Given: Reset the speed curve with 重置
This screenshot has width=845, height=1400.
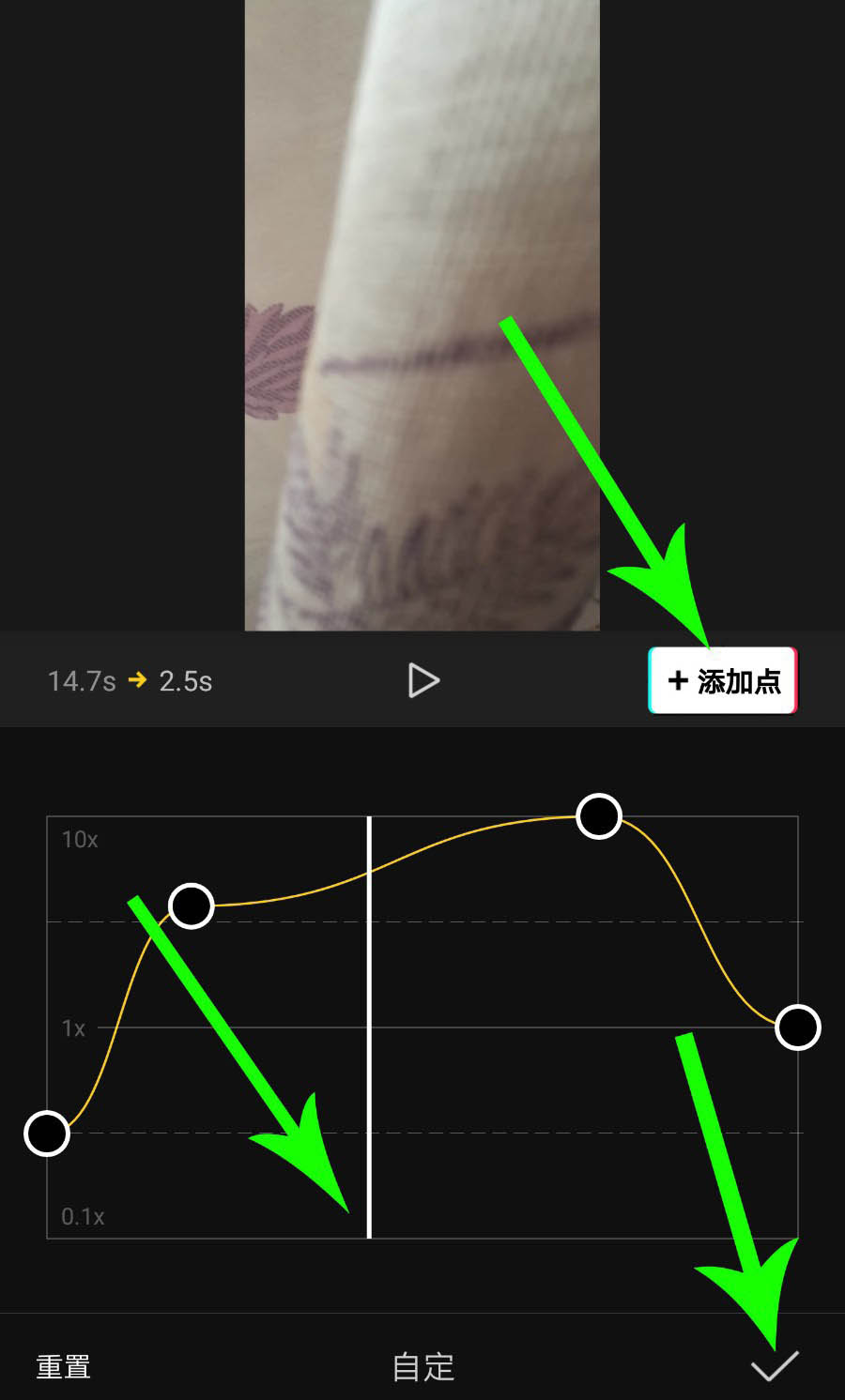Looking at the screenshot, I should (x=63, y=1366).
